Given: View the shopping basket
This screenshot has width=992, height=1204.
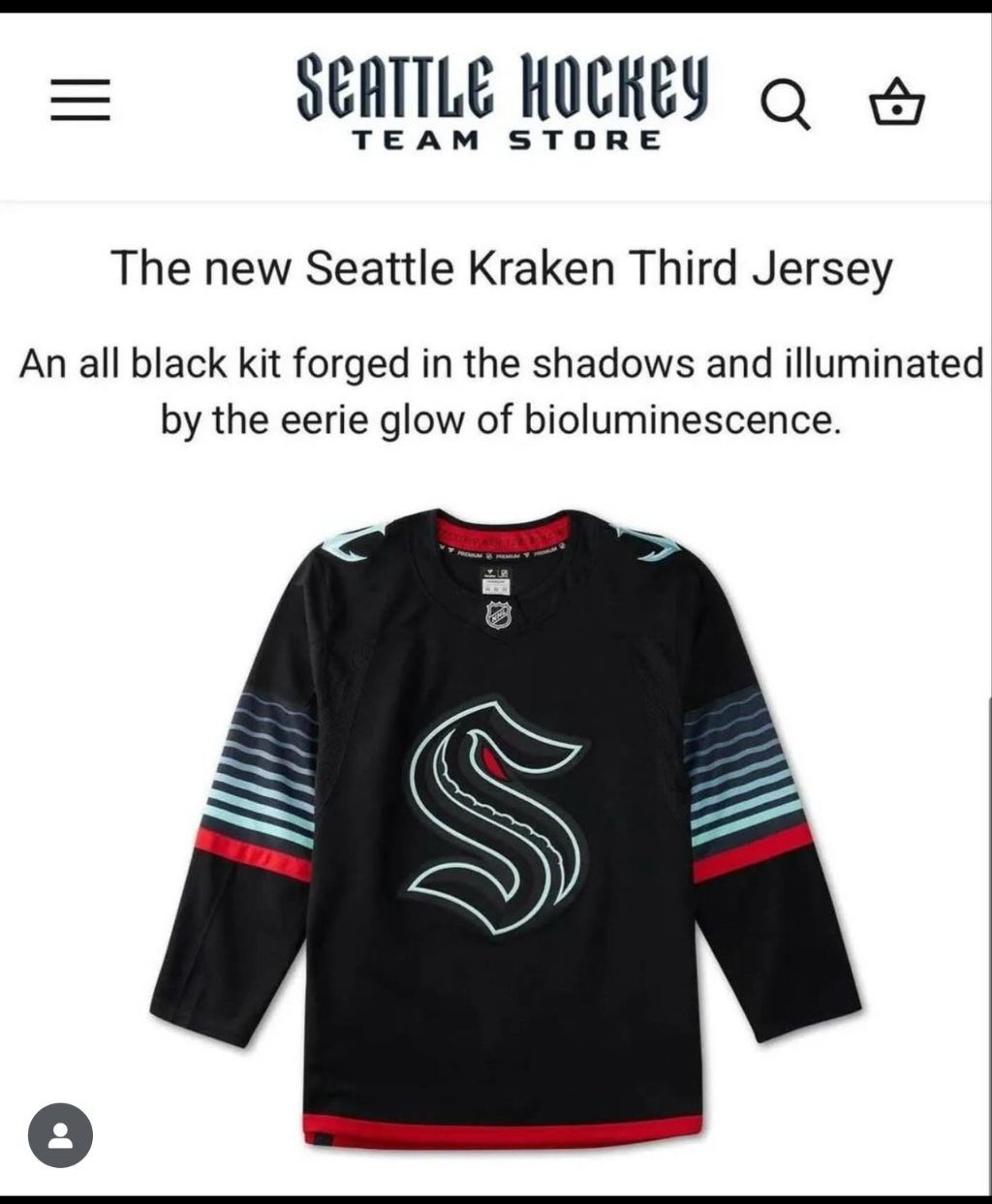Looking at the screenshot, I should point(897,103).
